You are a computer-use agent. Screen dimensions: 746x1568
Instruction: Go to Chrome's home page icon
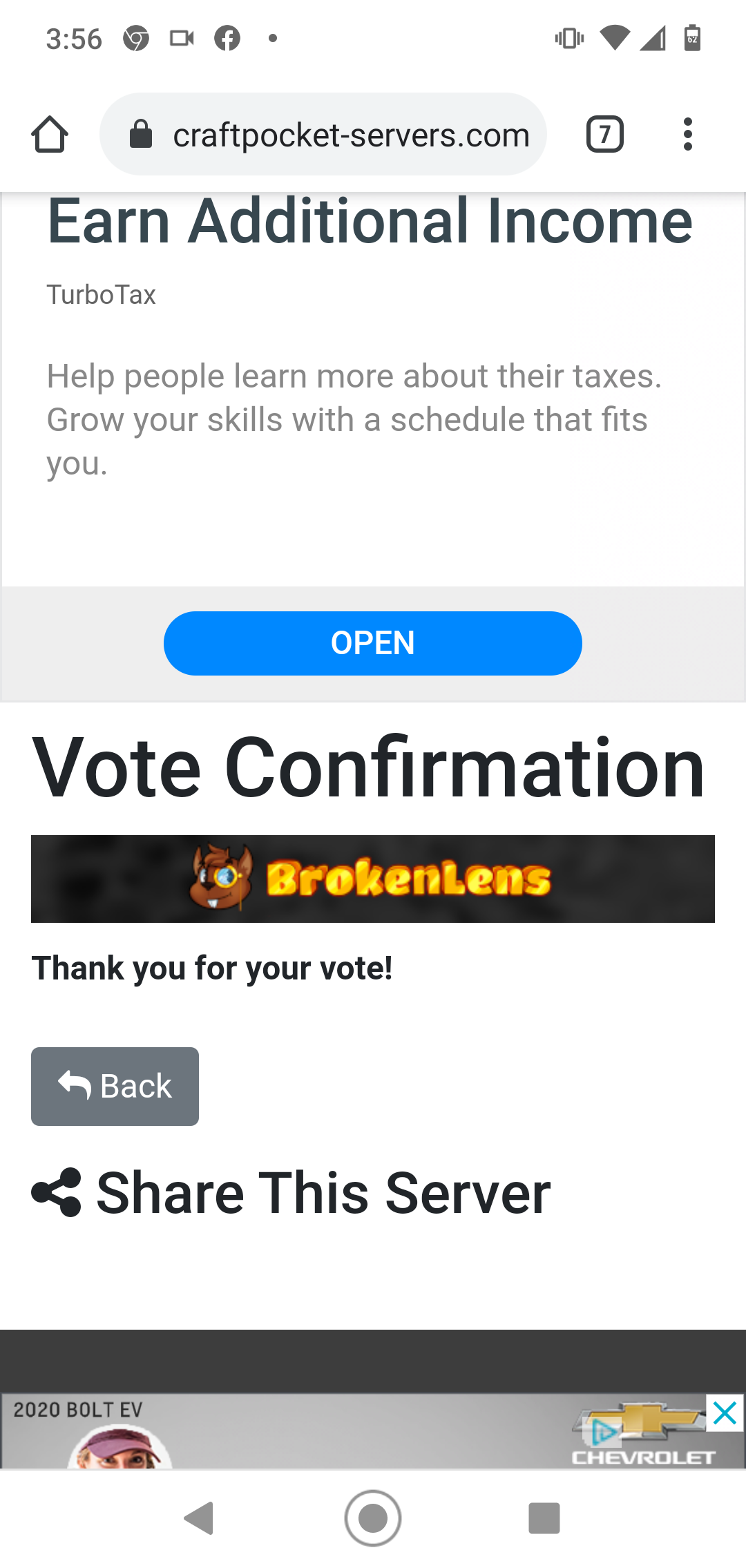point(50,134)
